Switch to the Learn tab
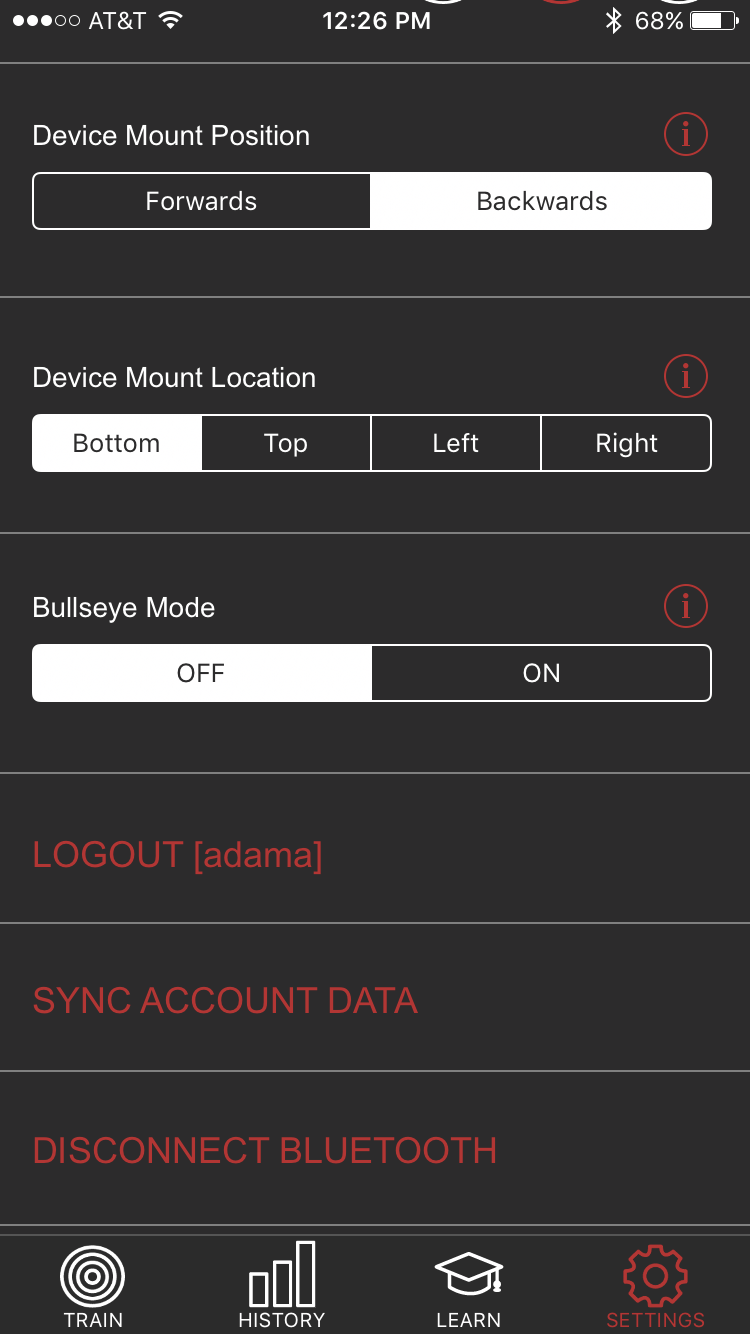The width and height of the screenshot is (750, 1334). 468,1286
